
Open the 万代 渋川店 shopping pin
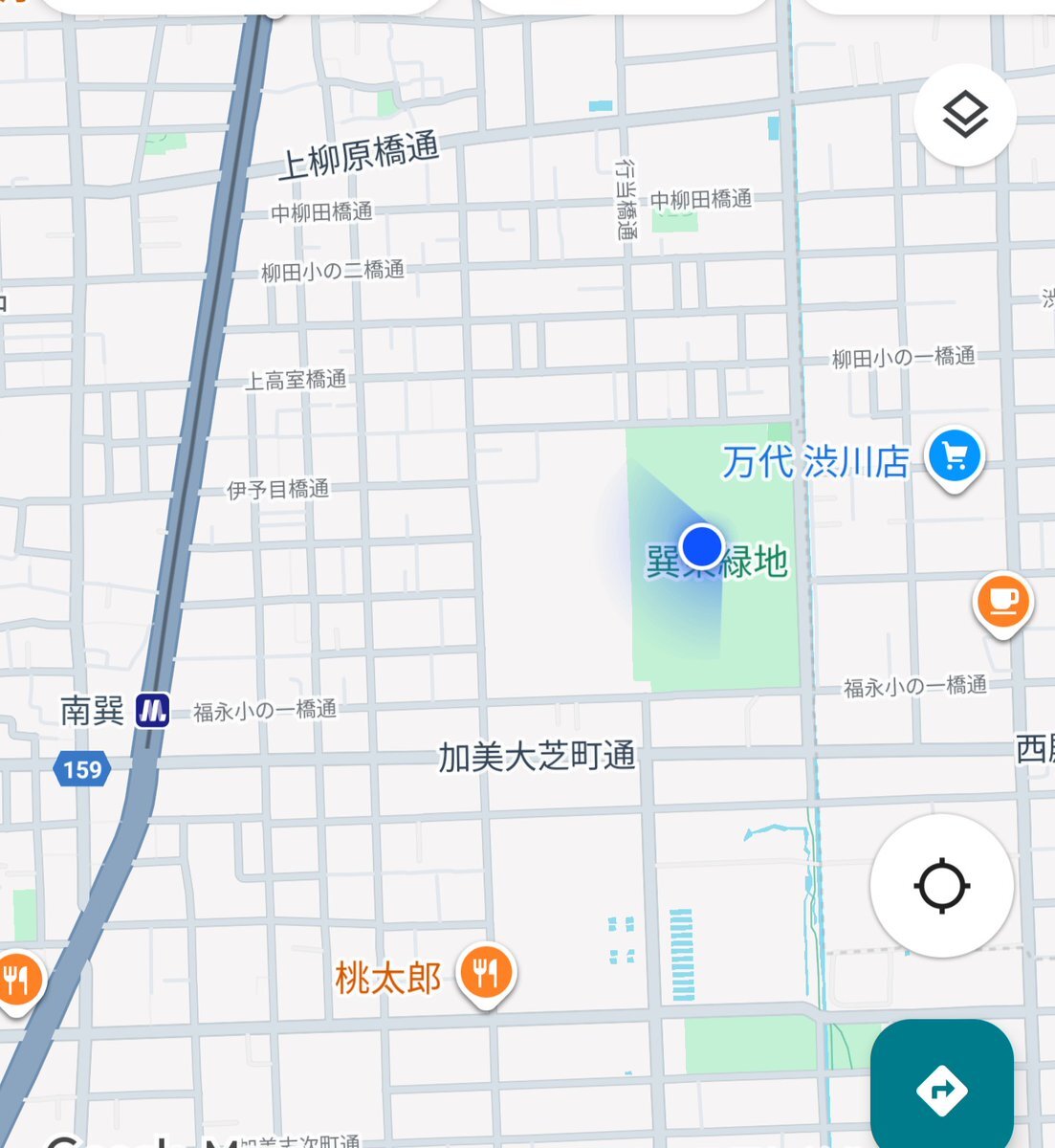(x=954, y=458)
